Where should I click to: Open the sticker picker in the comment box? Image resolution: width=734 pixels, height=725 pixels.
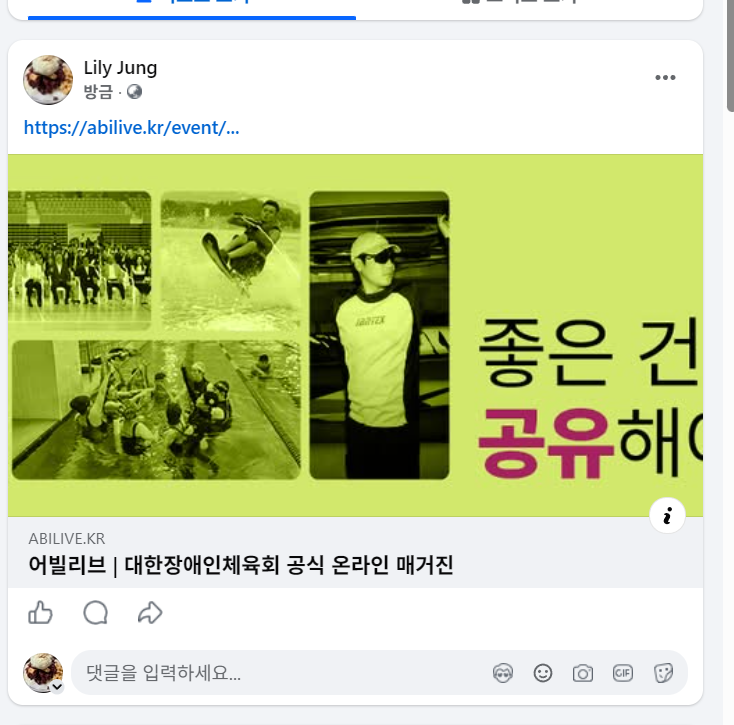663,673
